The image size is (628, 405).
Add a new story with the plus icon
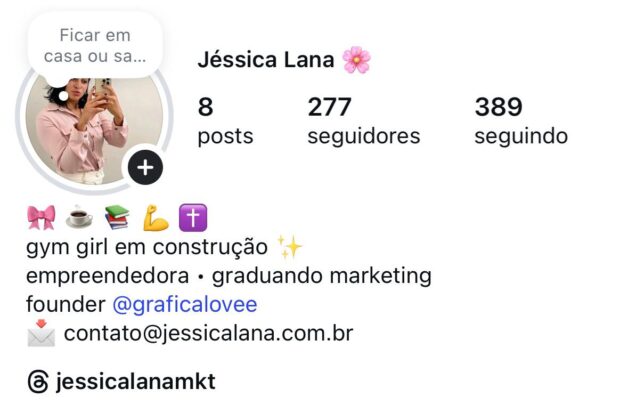click(x=145, y=167)
